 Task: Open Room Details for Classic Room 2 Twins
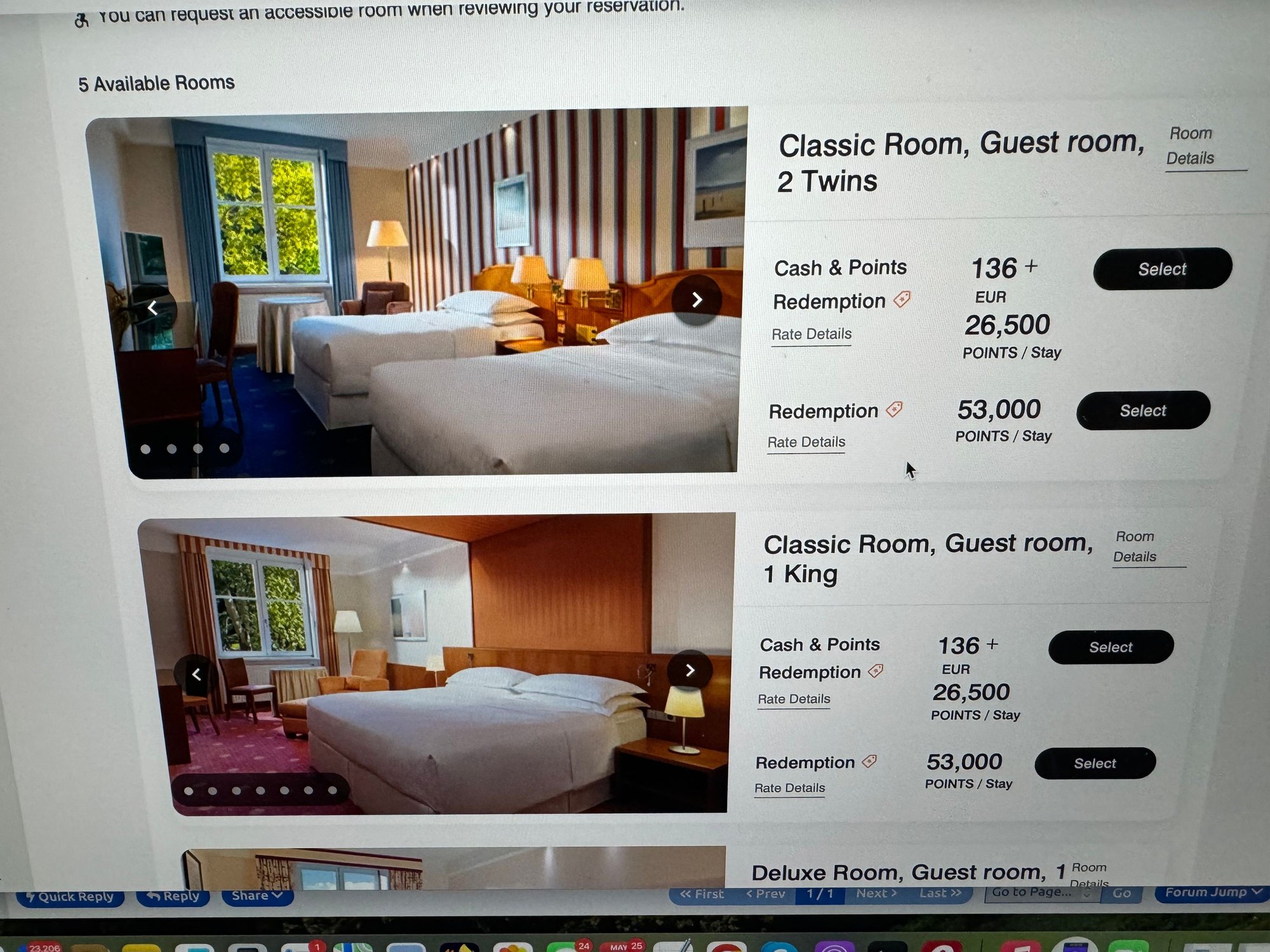[x=1191, y=146]
